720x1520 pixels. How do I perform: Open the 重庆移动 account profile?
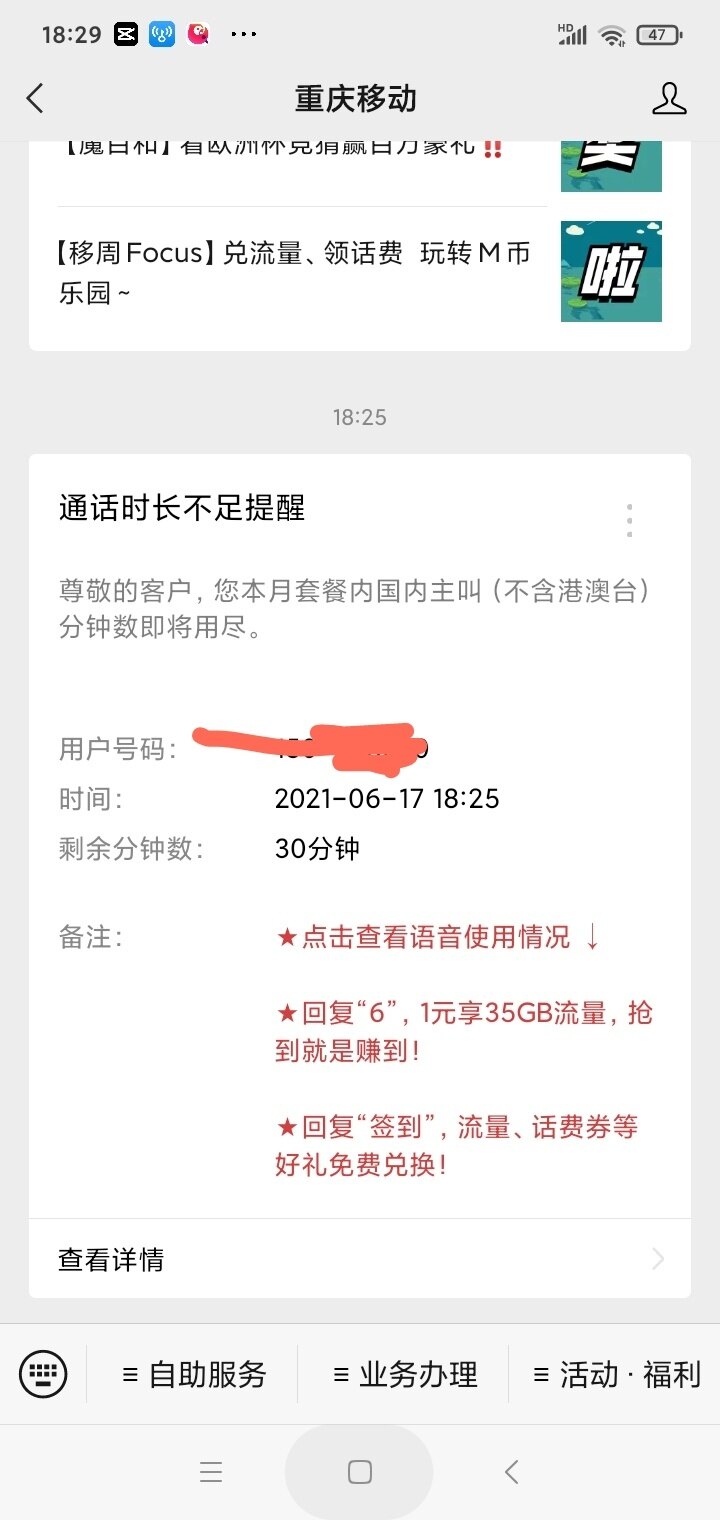pyautogui.click(x=669, y=98)
